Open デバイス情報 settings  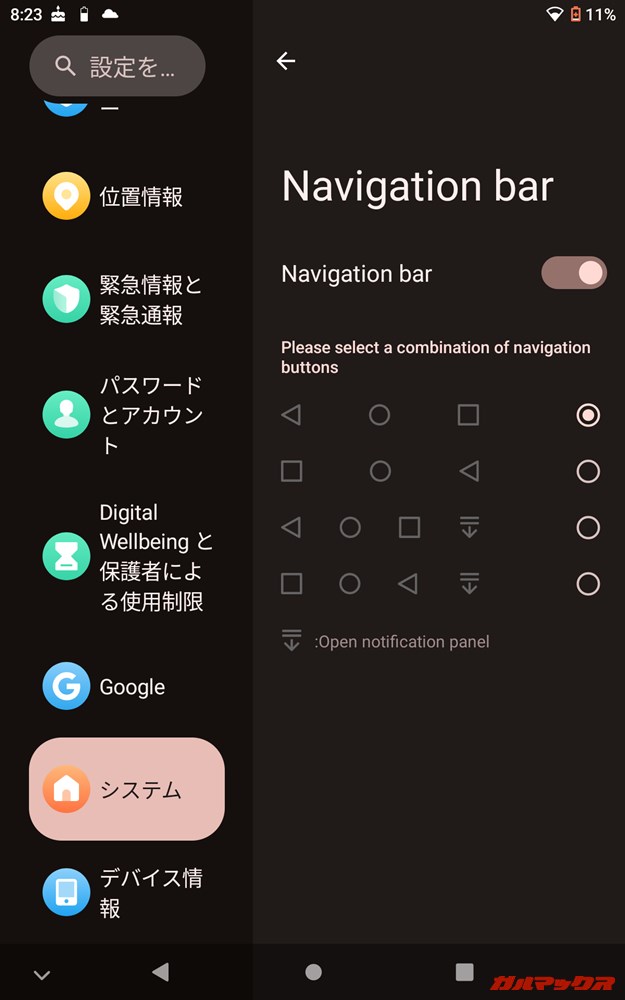[x=126, y=892]
